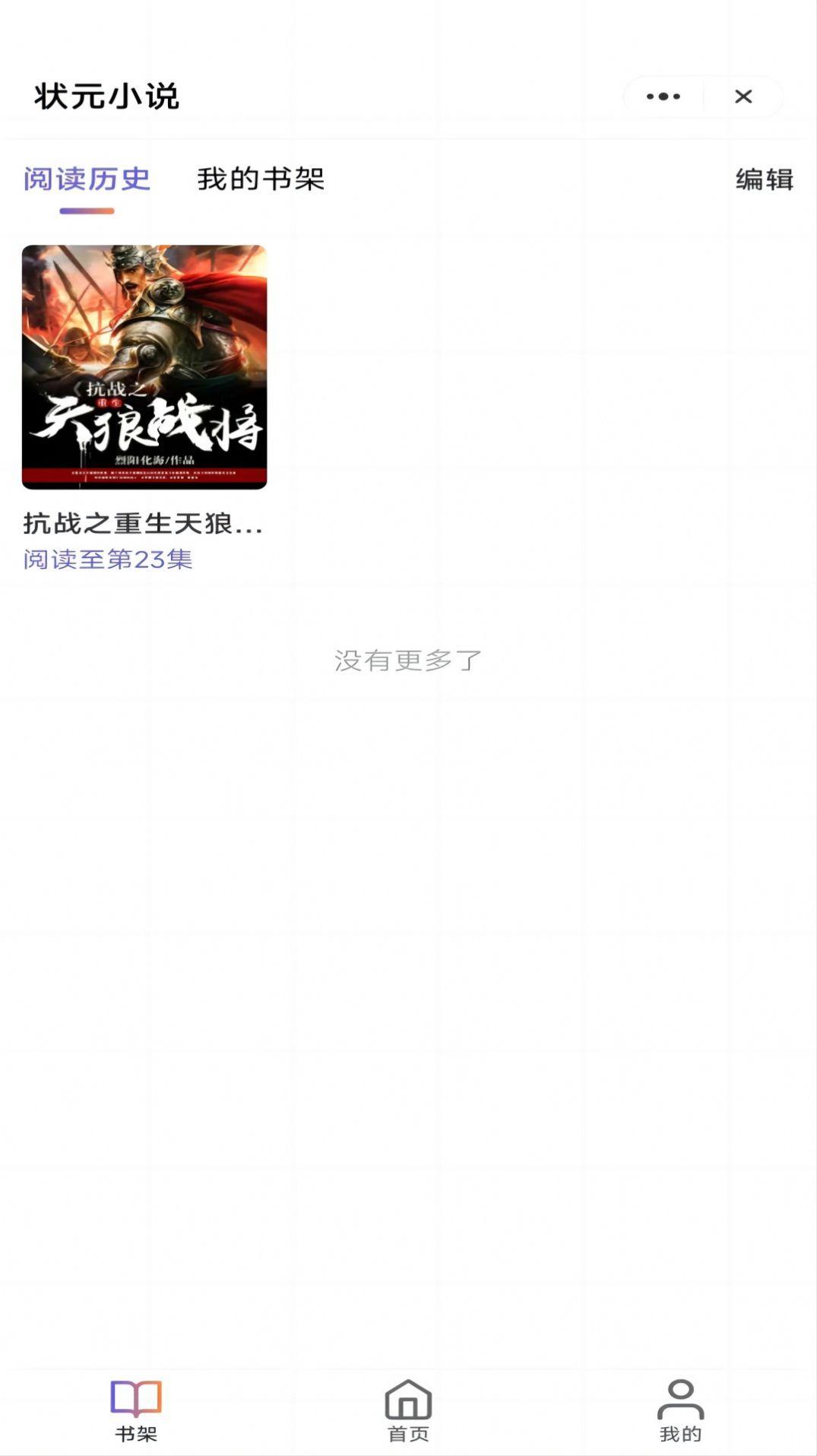Open the three-dot more options menu
Viewport: 817px width, 1456px height.
(x=663, y=97)
